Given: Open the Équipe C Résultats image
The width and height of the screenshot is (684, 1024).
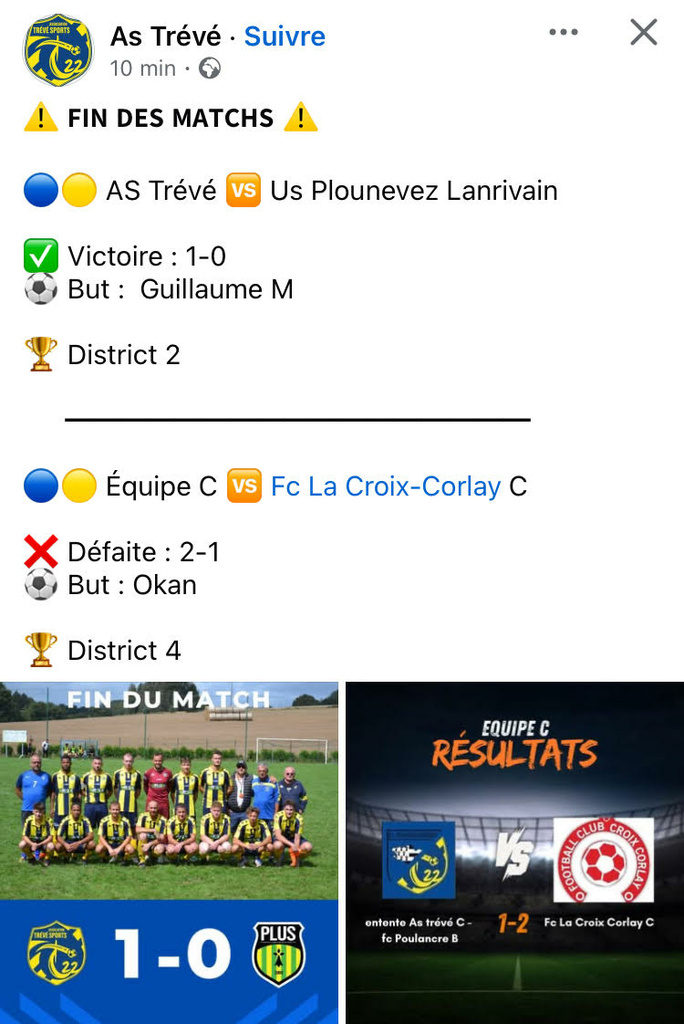Looking at the screenshot, I should (x=514, y=852).
